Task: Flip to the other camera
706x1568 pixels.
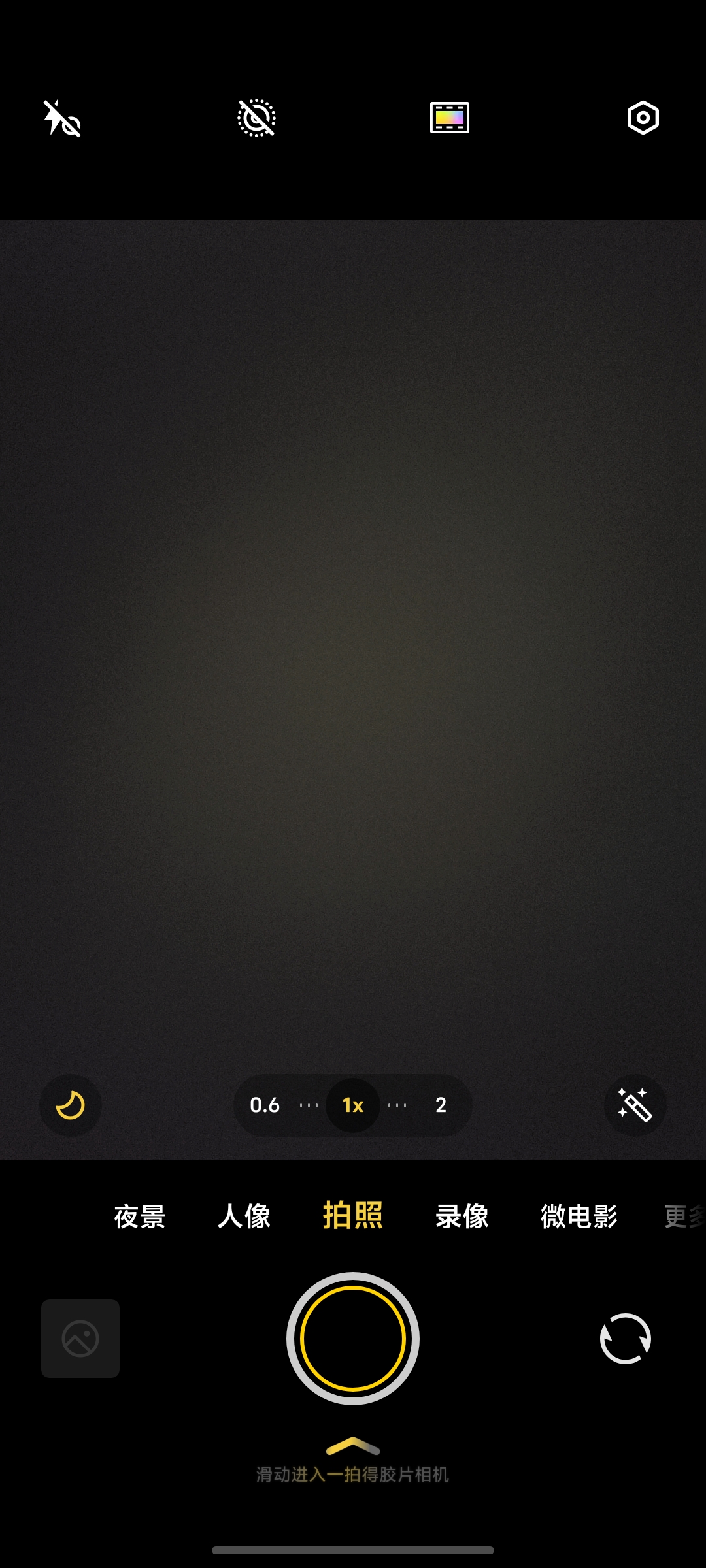Action: [x=626, y=1339]
